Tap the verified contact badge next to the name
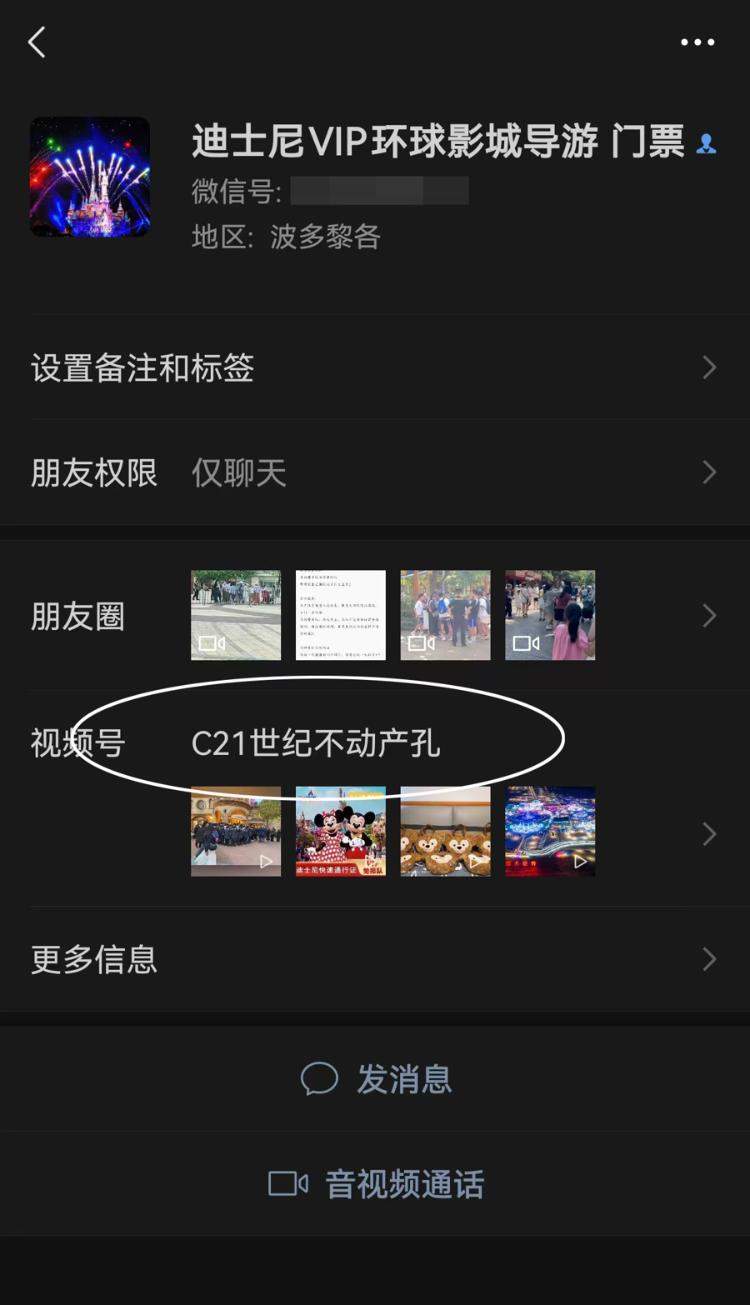 (707, 145)
